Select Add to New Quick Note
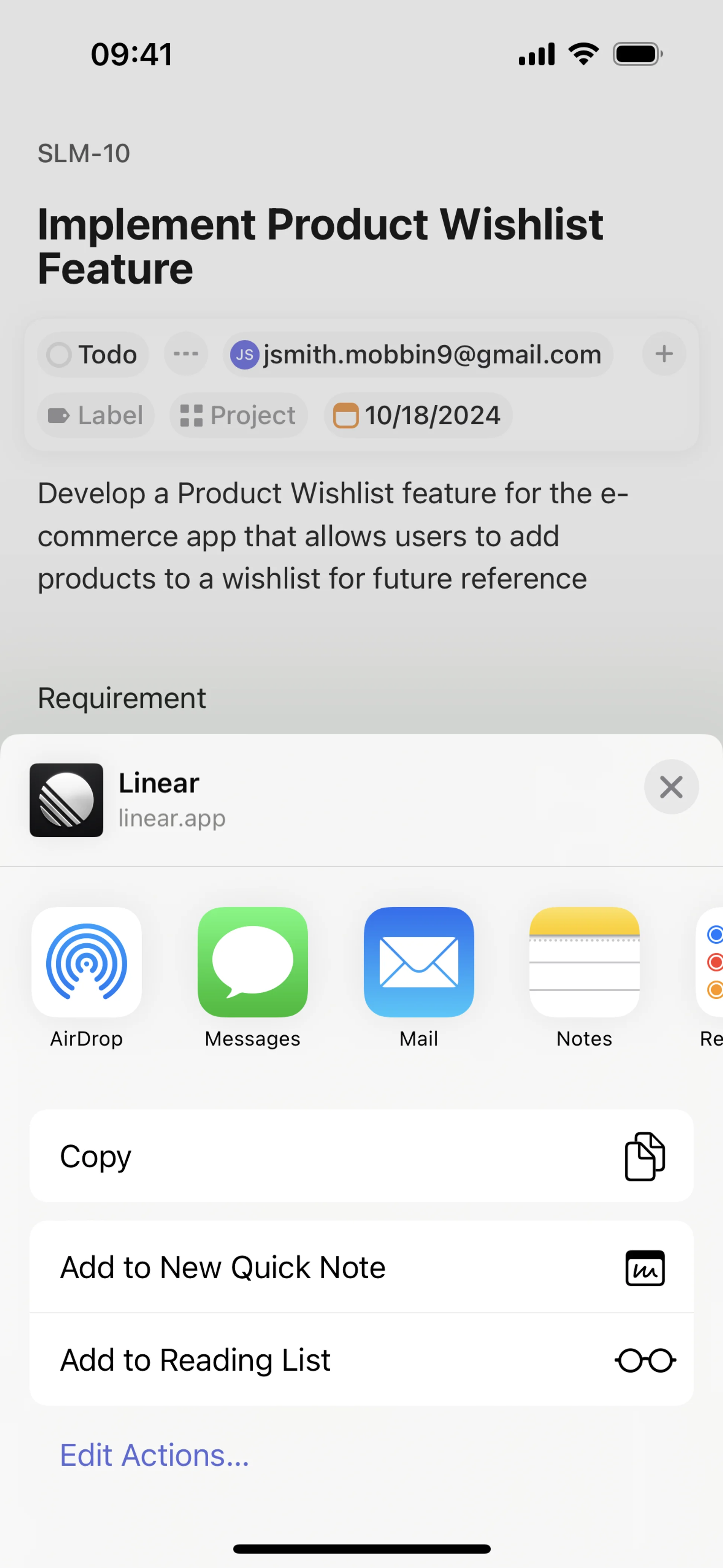This screenshot has width=723, height=1568. point(361,1268)
